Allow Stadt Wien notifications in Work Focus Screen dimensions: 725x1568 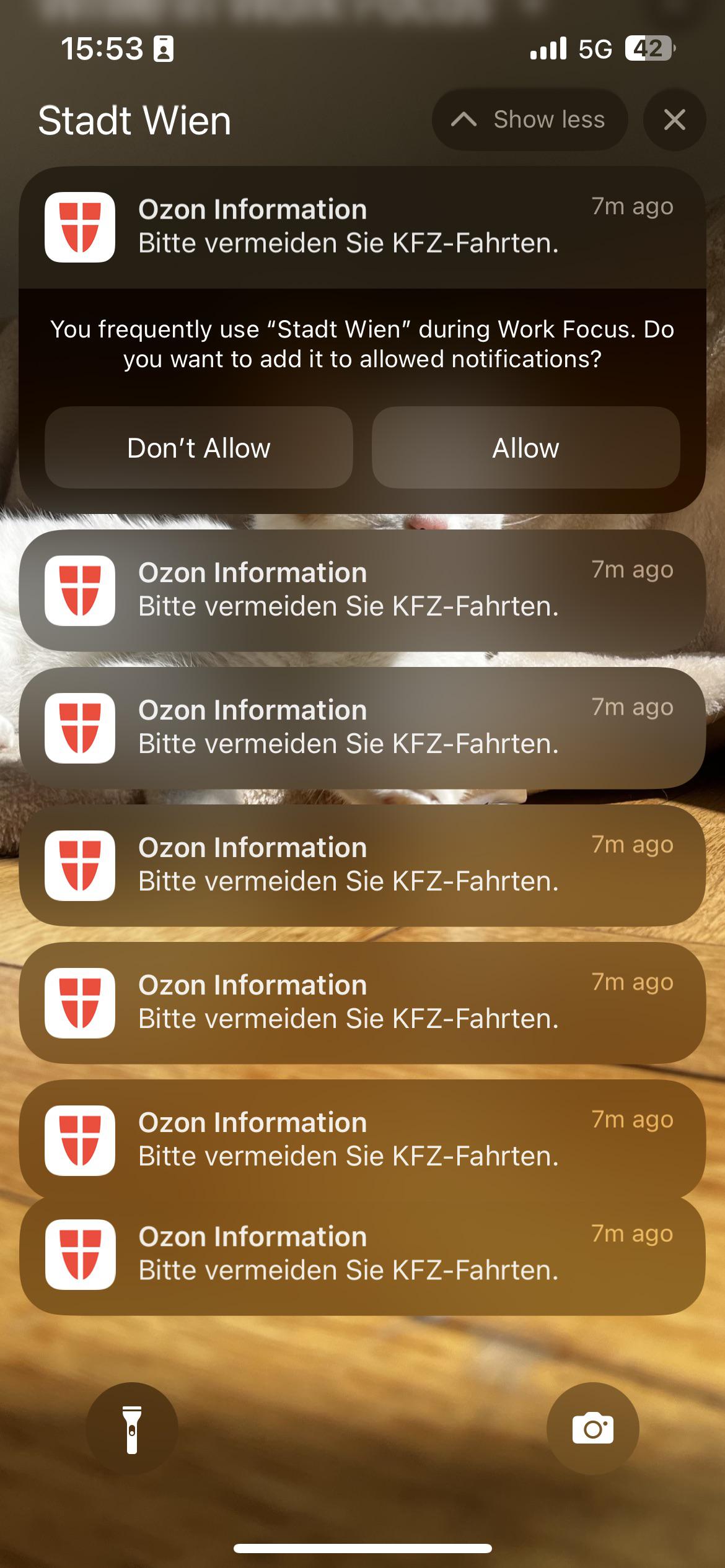coord(525,448)
